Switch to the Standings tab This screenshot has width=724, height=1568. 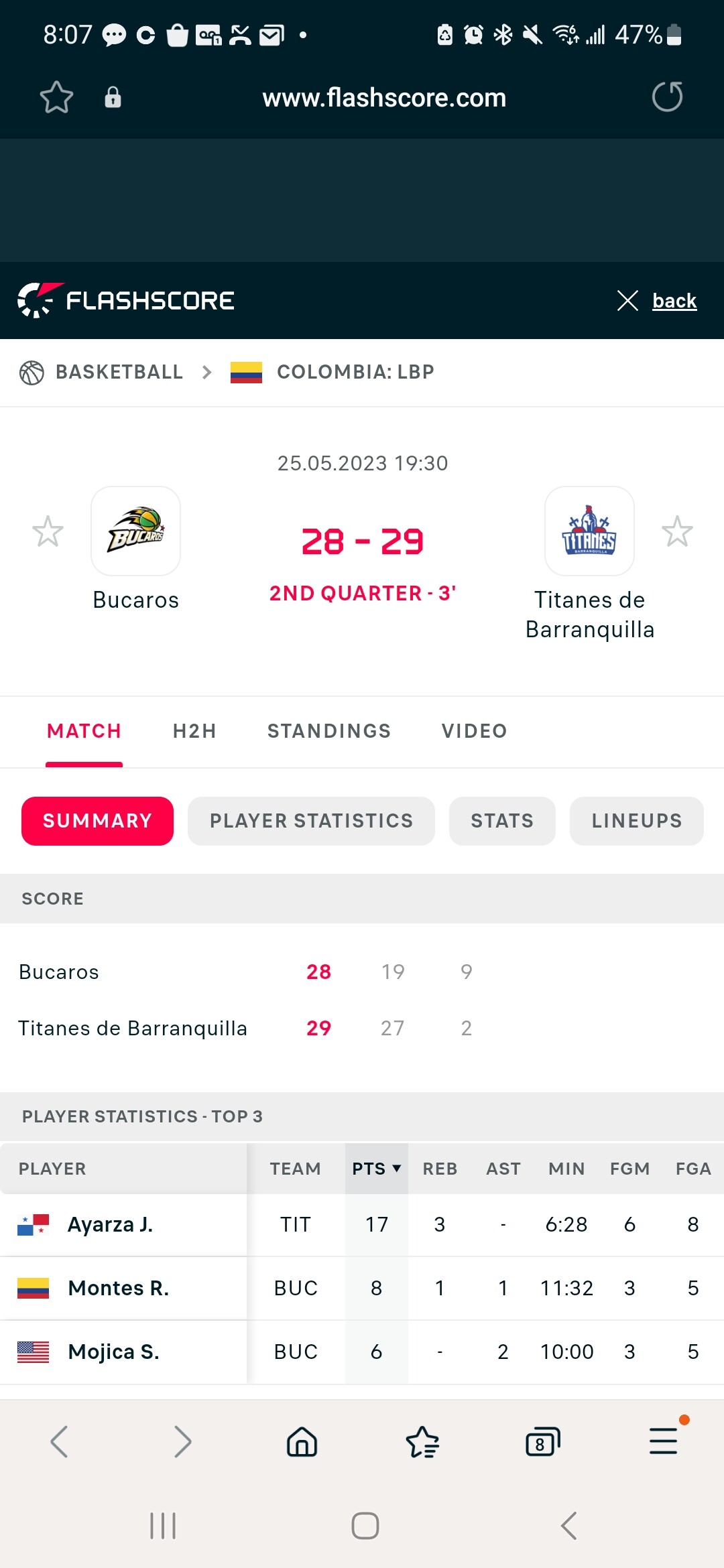pyautogui.click(x=328, y=731)
